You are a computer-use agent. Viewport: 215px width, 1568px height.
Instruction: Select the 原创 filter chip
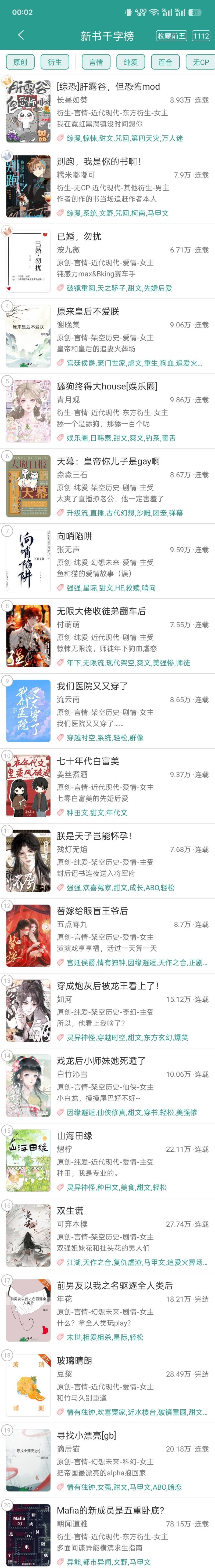tap(20, 62)
